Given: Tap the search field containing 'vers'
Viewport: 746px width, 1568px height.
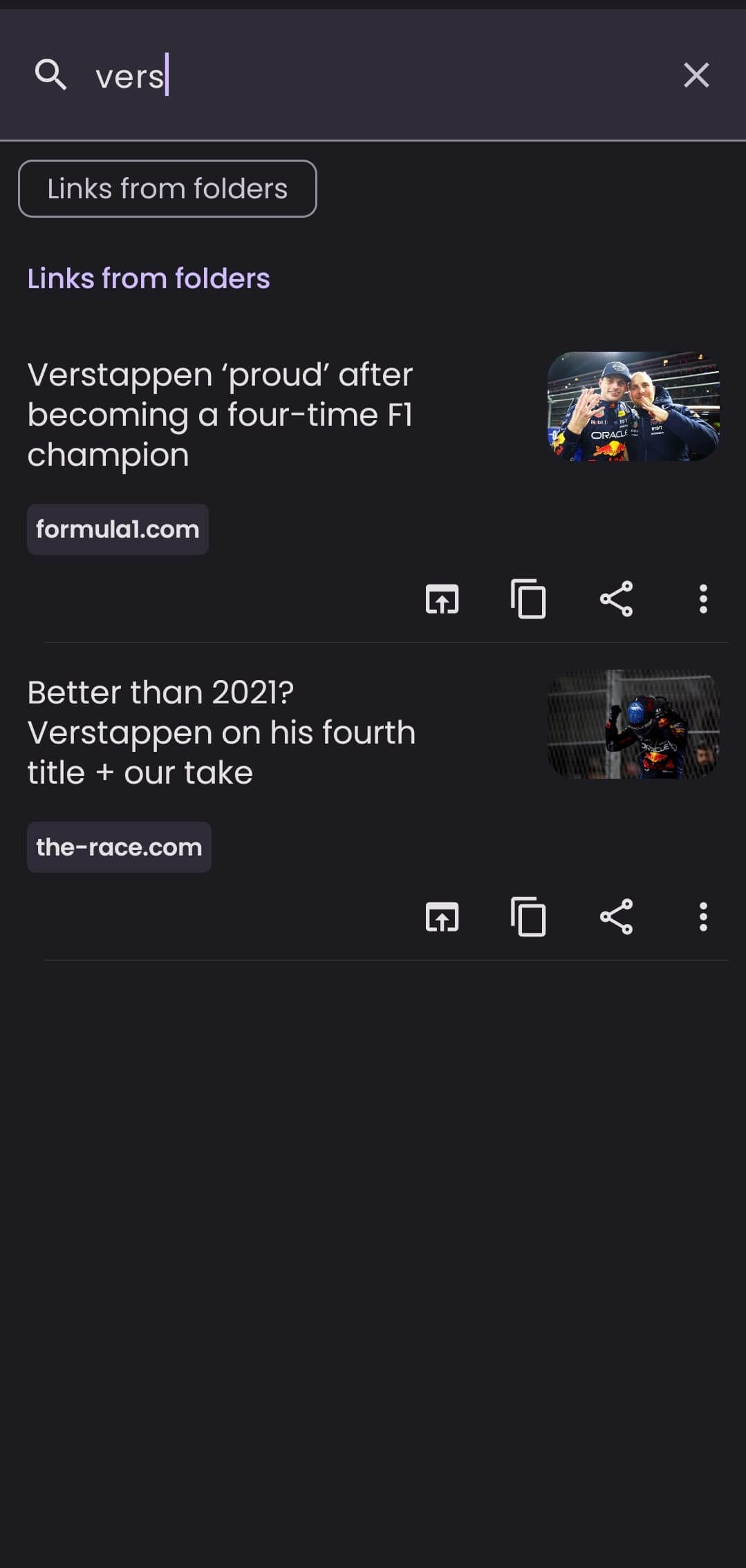Looking at the screenshot, I should click(373, 75).
